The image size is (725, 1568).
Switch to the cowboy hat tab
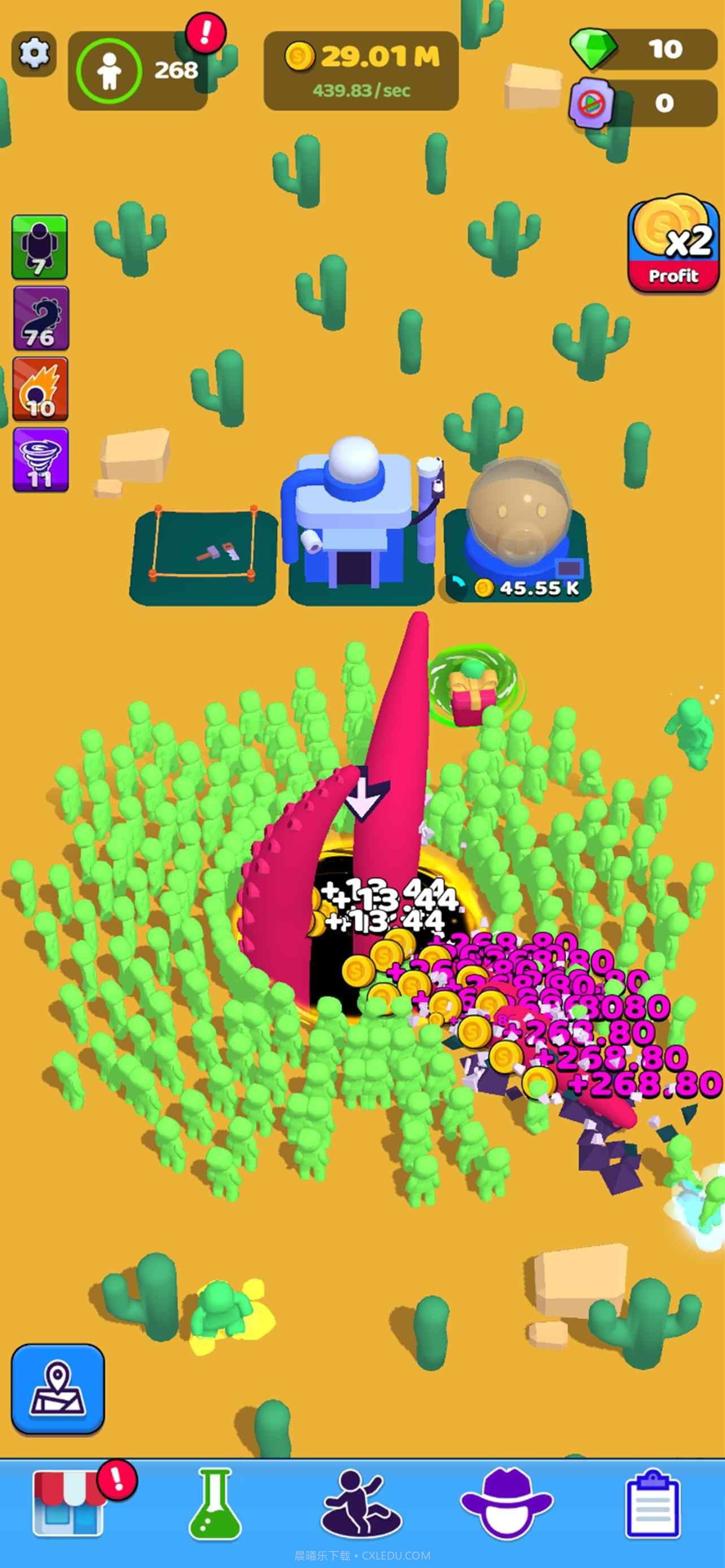coord(506,1504)
